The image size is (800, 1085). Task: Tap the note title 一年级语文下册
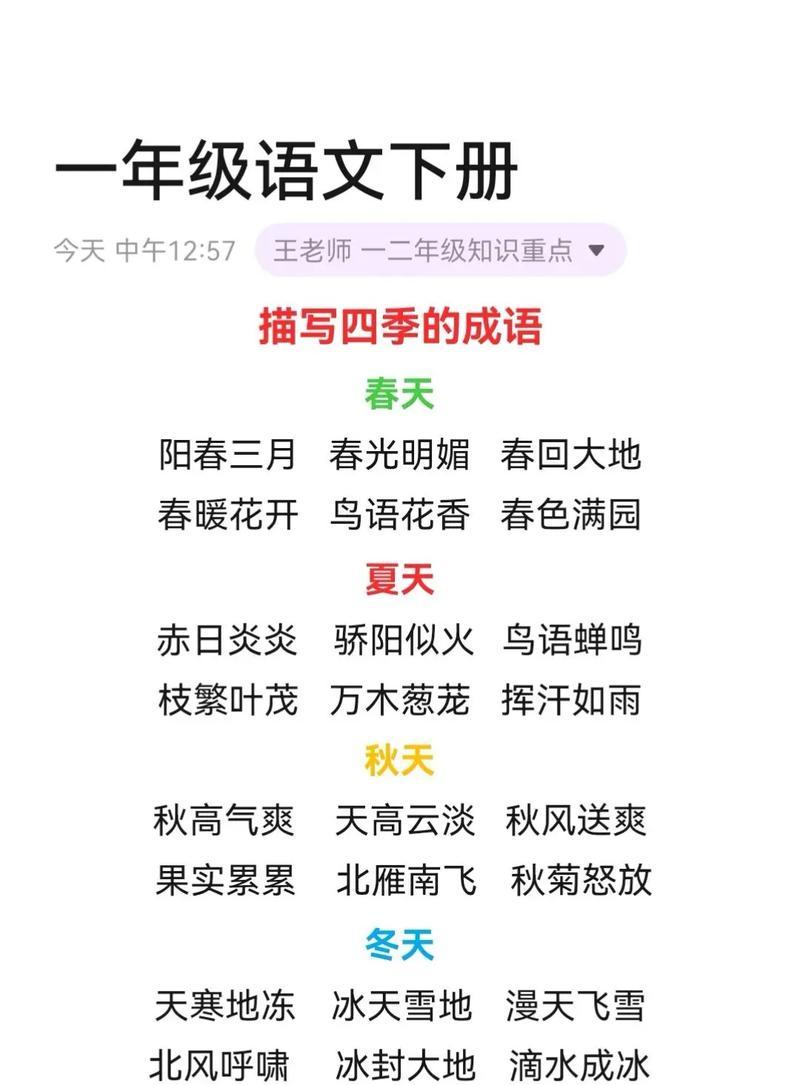click(x=286, y=173)
